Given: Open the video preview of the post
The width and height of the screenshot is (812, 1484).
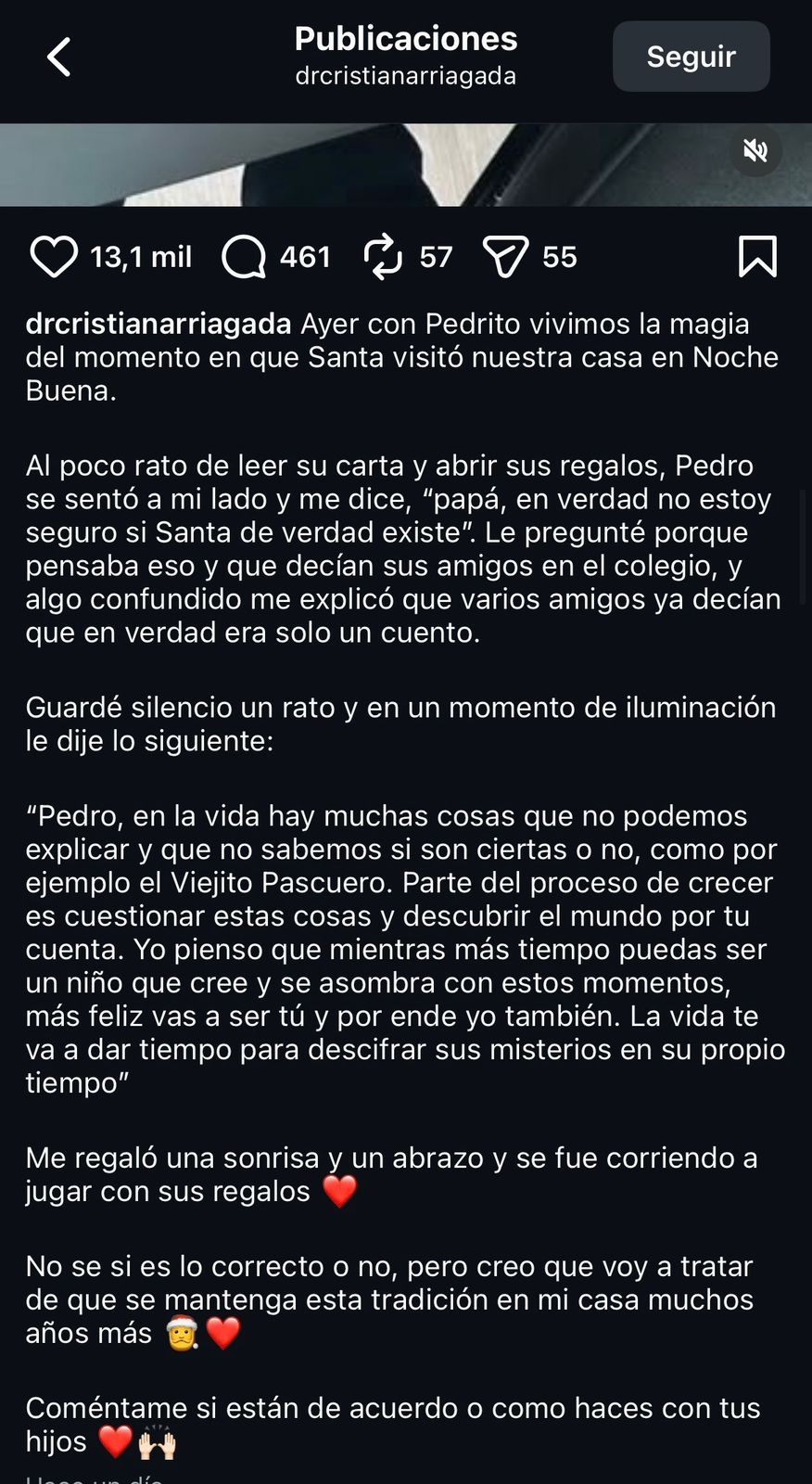Looking at the screenshot, I should (x=371, y=165).
